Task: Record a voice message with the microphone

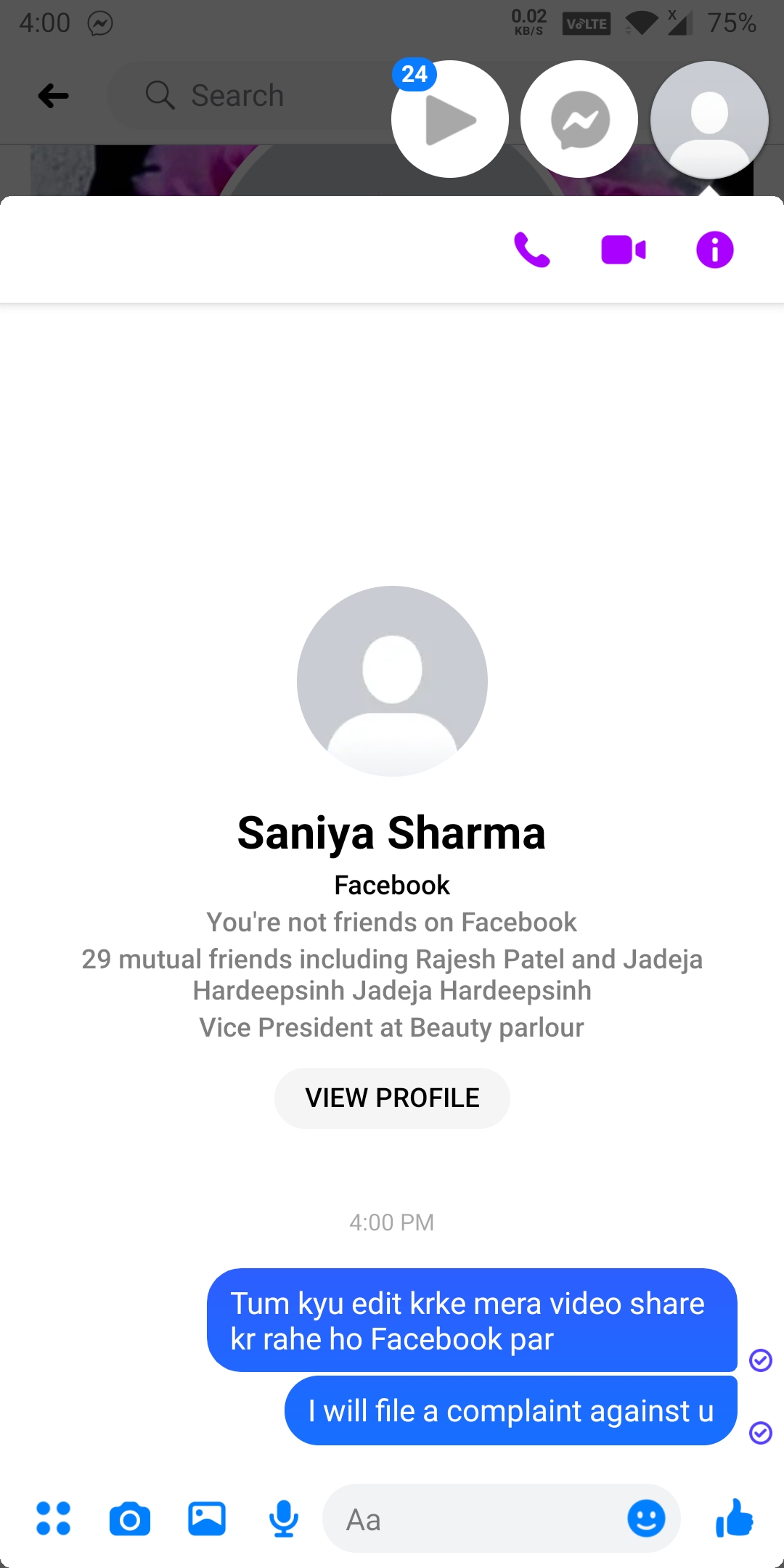Action: 283,1519
